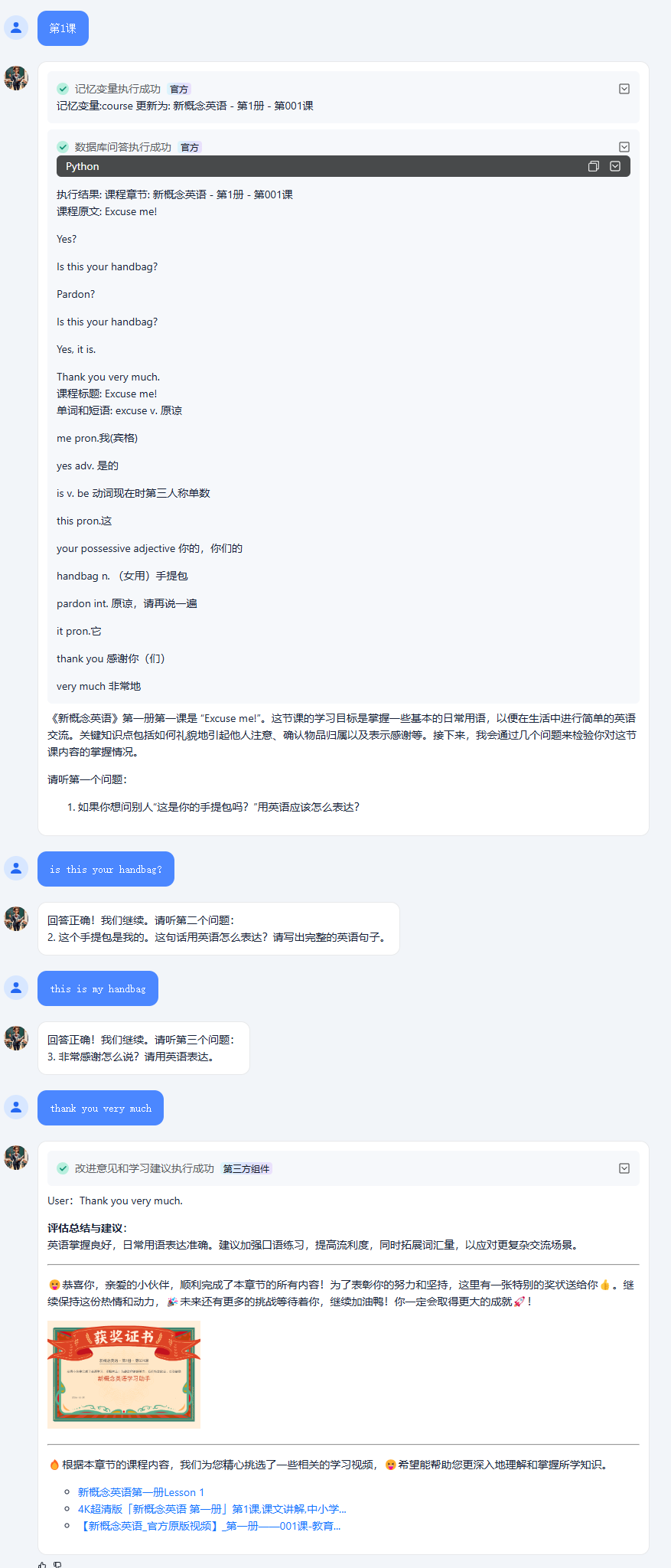The height and width of the screenshot is (1568, 671).
Task: Copy the Python code block
Action: [593, 166]
